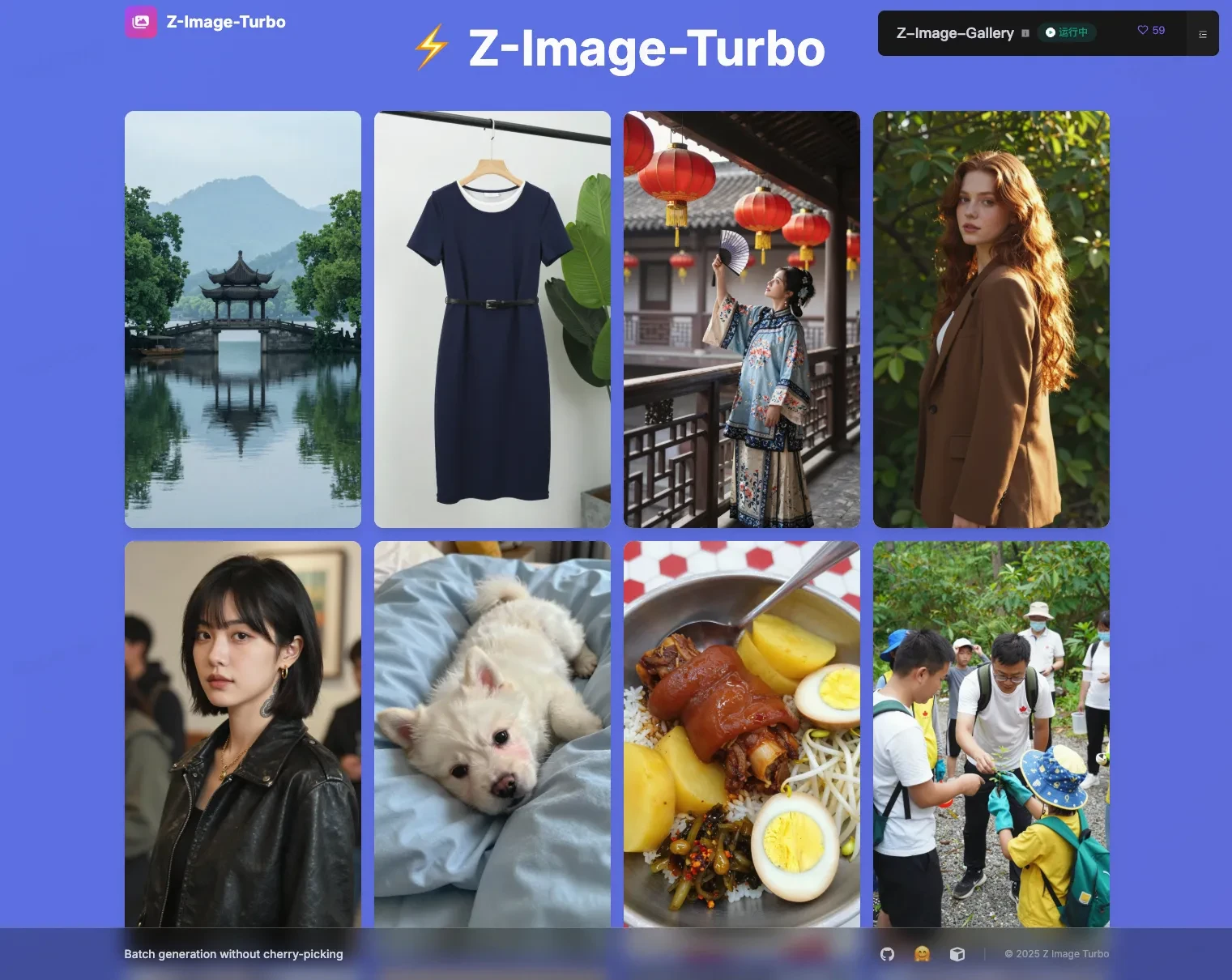Open the Z-Image-Gallery space title
1232x980 pixels.
954,33
